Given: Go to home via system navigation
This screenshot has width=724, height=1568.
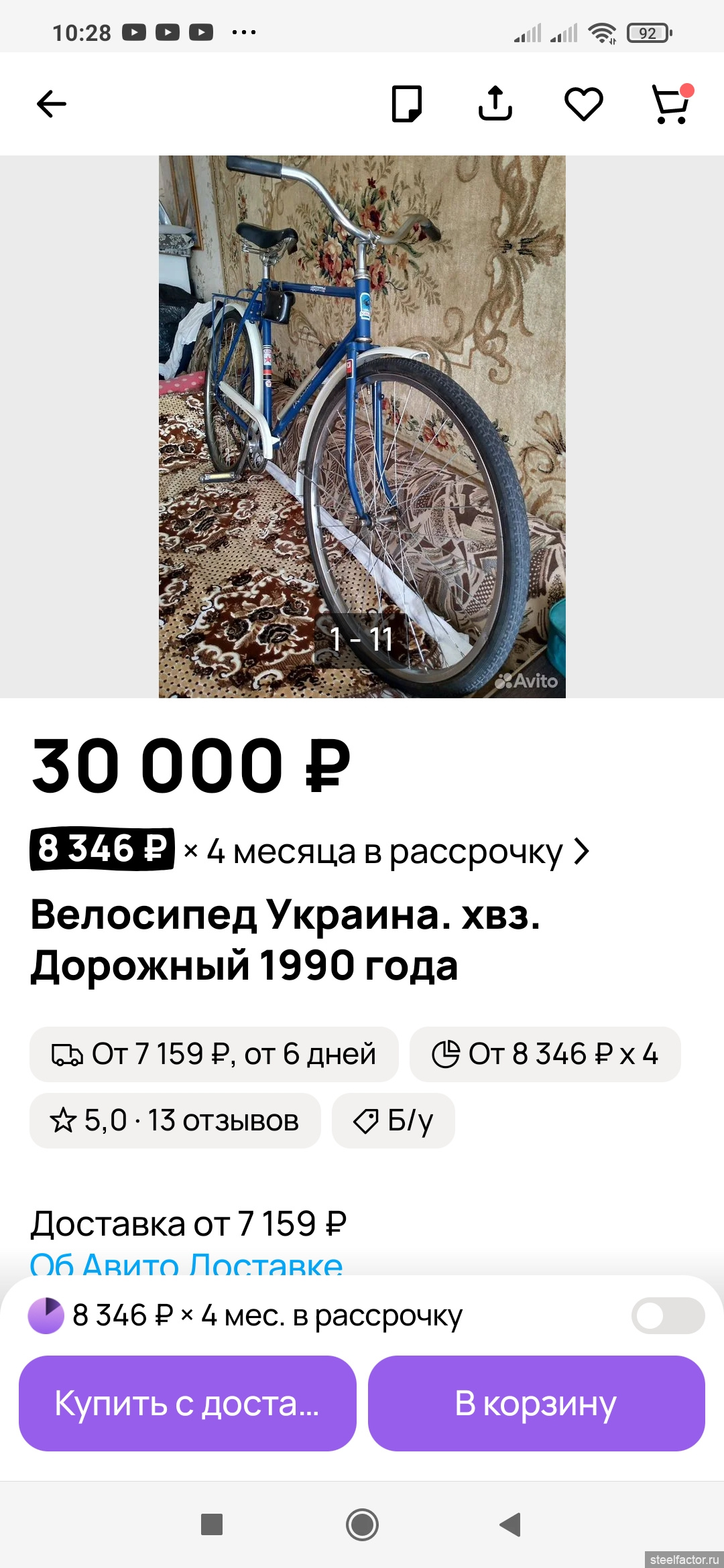Looking at the screenshot, I should point(362,1524).
